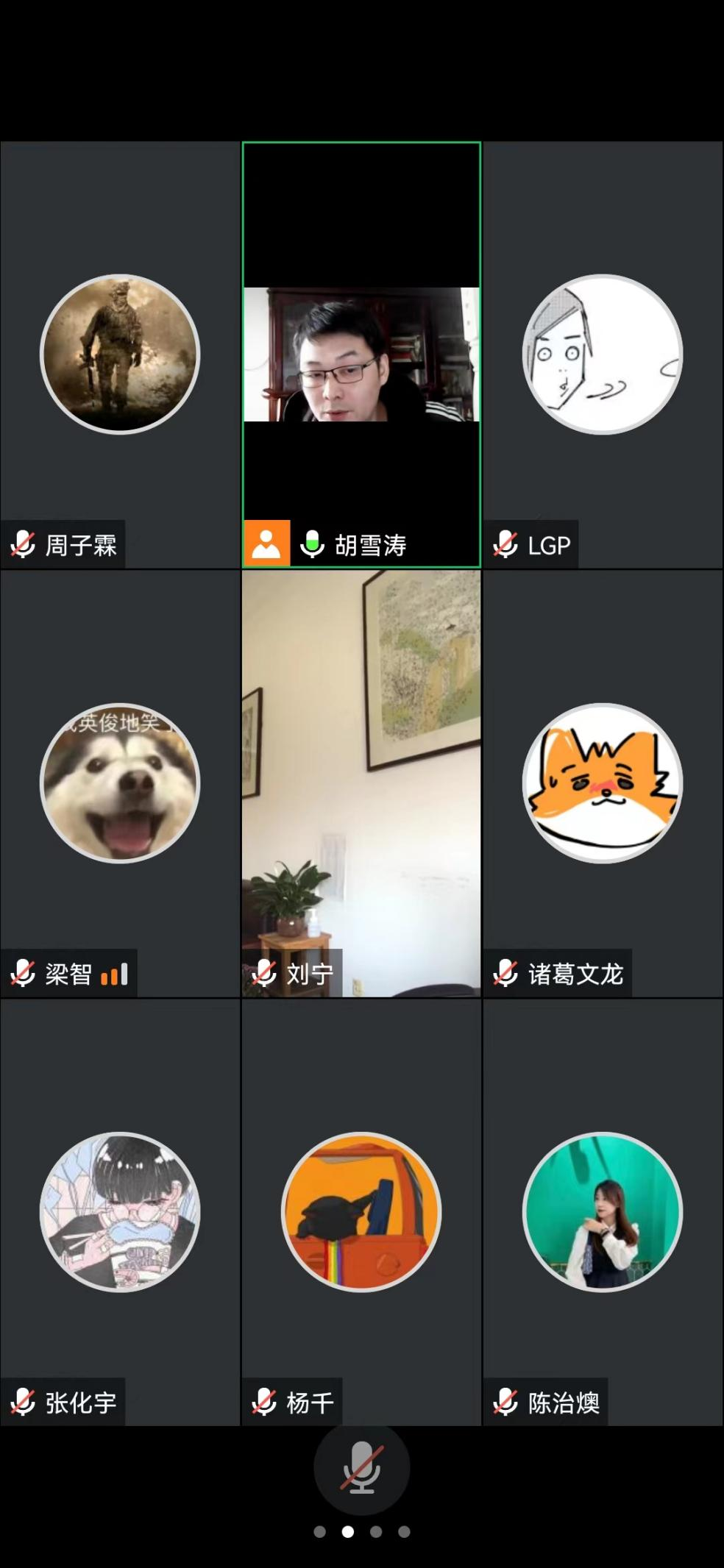Screen dimensions: 724x1568
Task: Select 杨千's participant tile
Action: (361, 1212)
